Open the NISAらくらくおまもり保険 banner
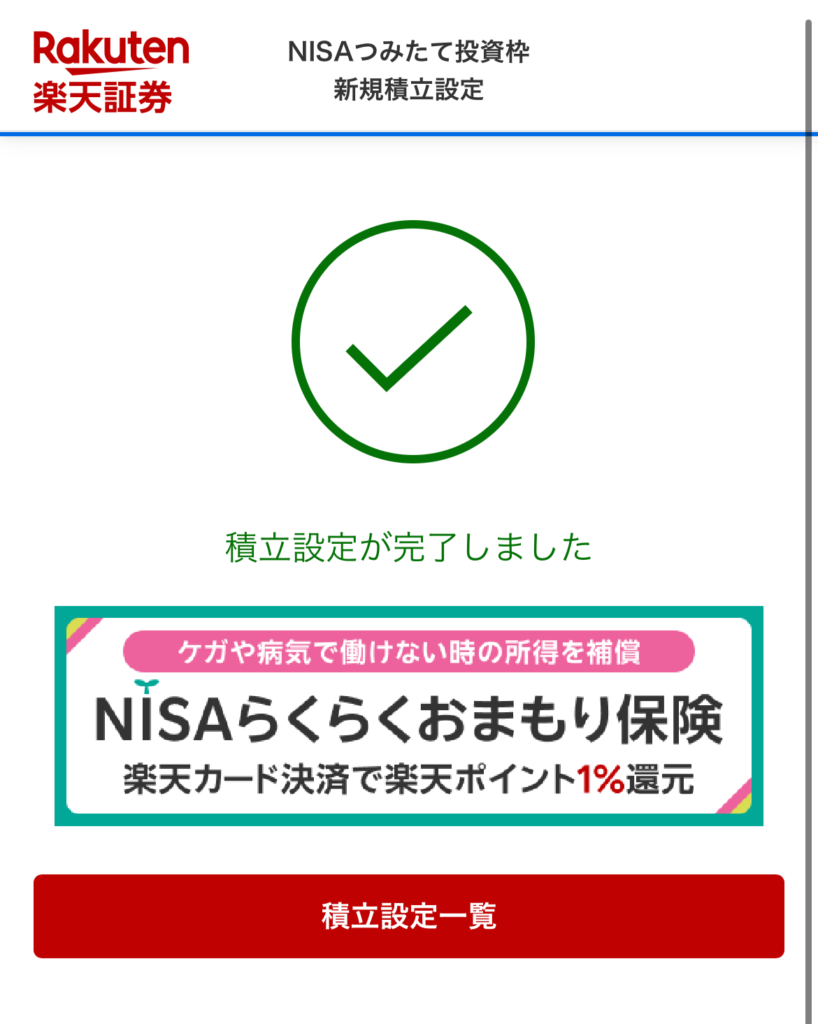The width and height of the screenshot is (818, 1024). coord(408,716)
